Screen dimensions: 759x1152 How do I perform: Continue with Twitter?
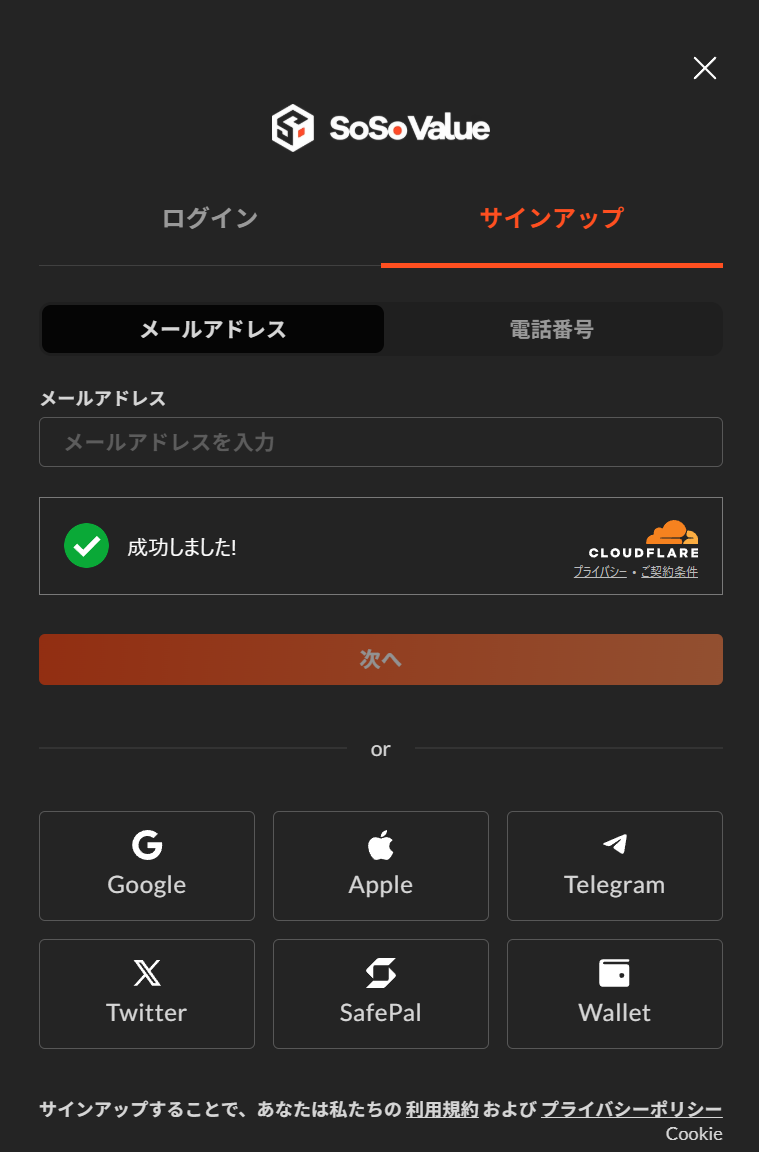(x=147, y=993)
